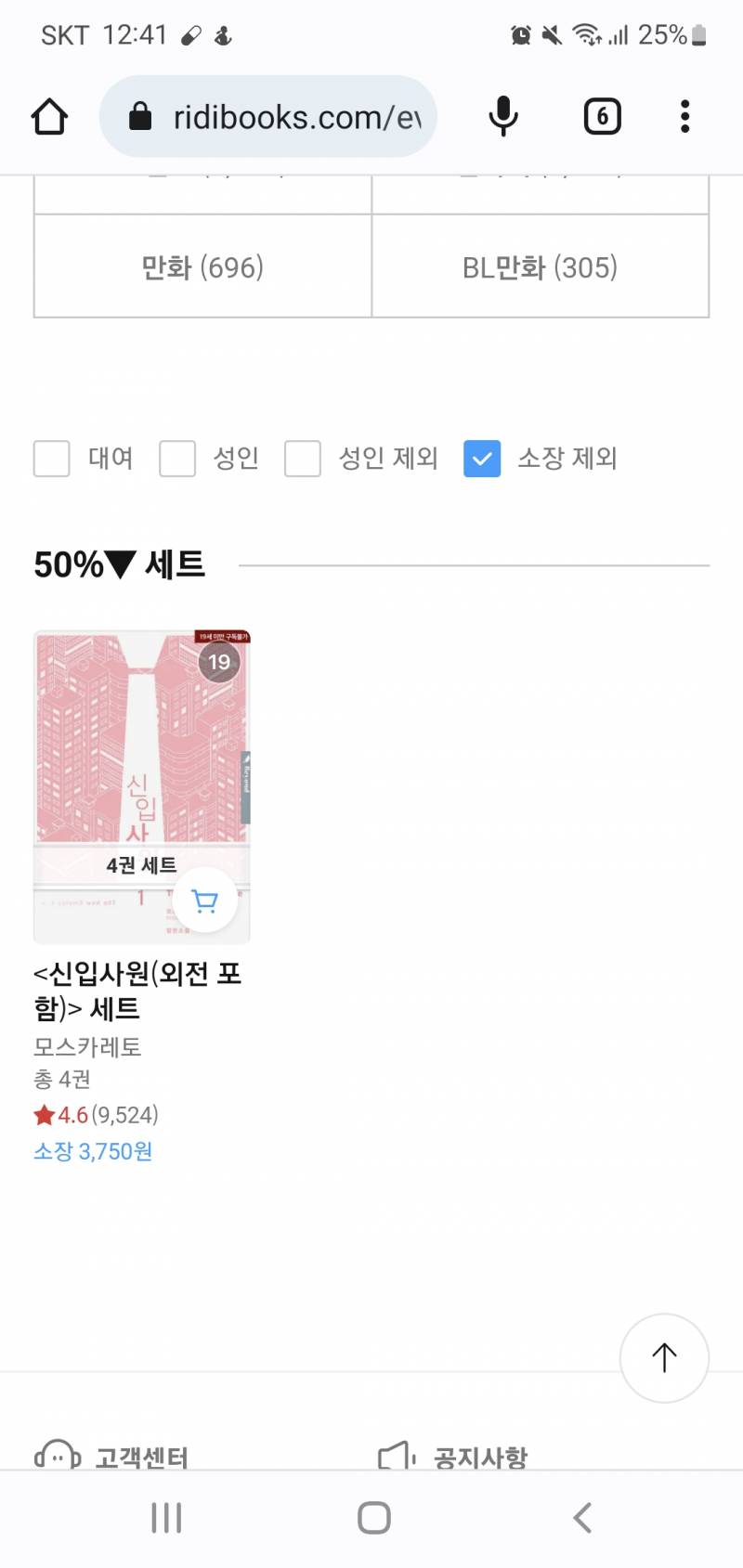Open the tab switcher showing 6 tabs
This screenshot has height=1568, width=743.
click(602, 115)
